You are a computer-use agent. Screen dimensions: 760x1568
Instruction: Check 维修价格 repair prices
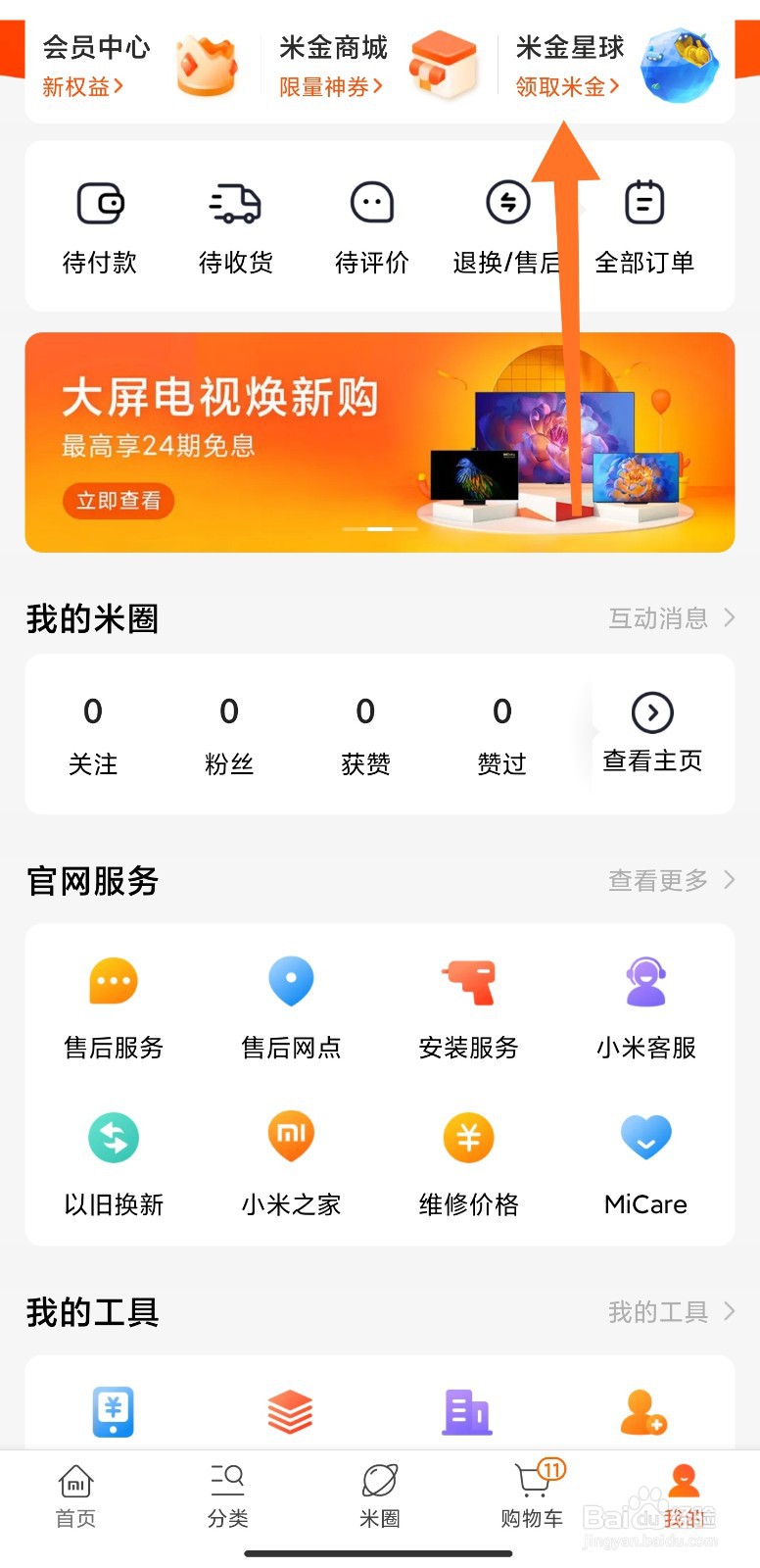coord(468,1165)
